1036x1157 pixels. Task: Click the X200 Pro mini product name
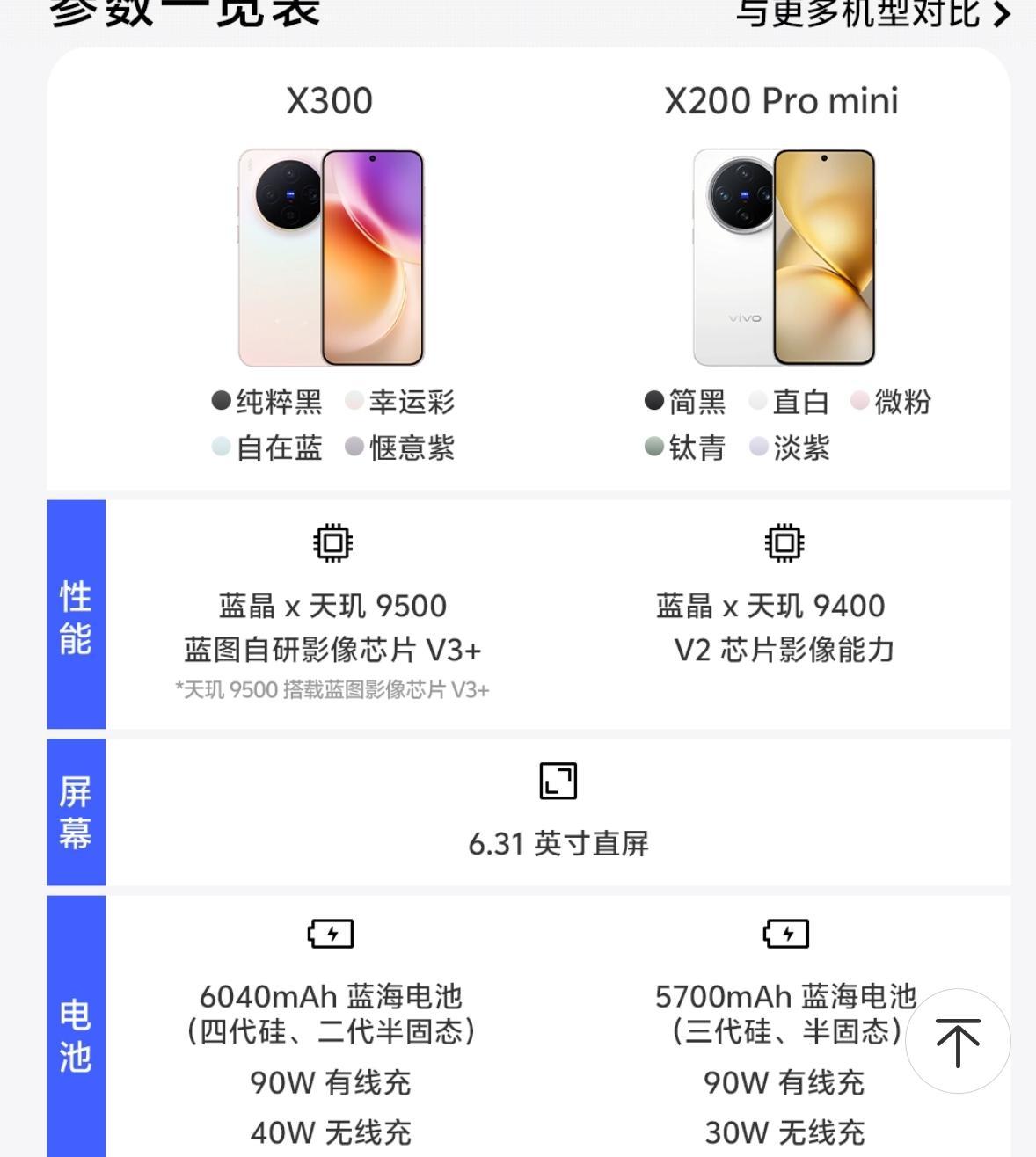coord(781,99)
